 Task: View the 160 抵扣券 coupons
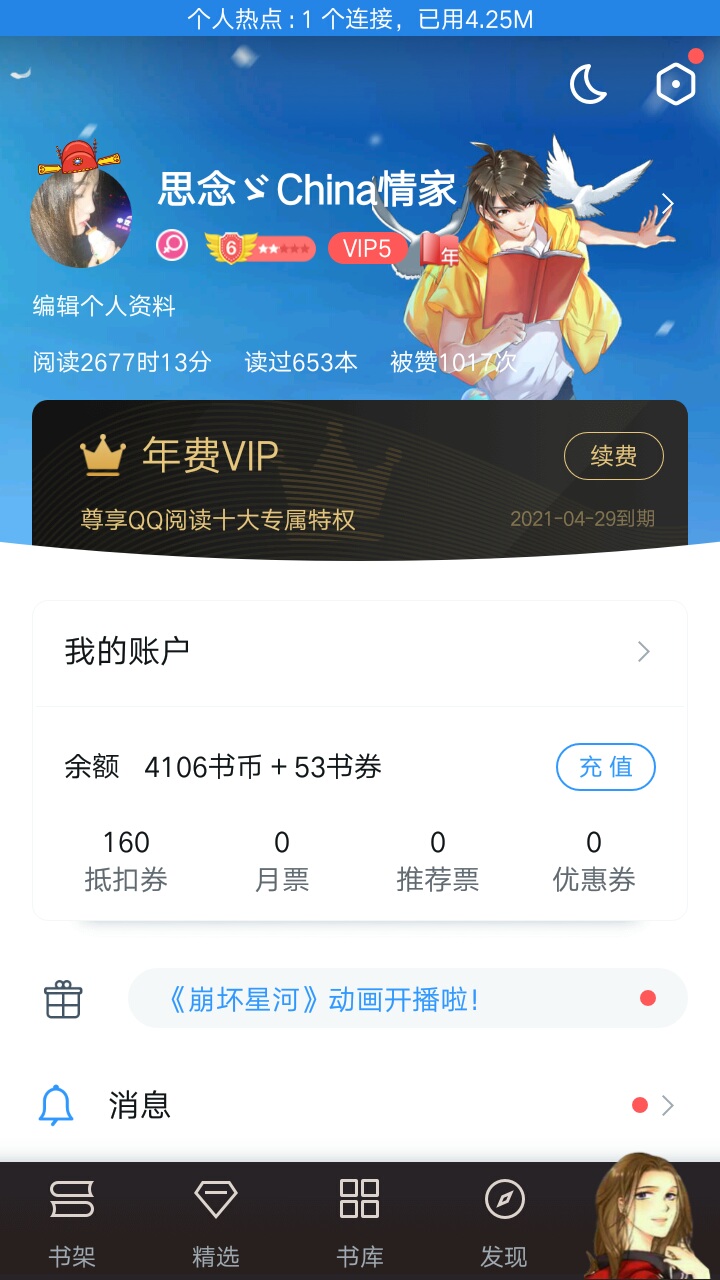coord(126,860)
